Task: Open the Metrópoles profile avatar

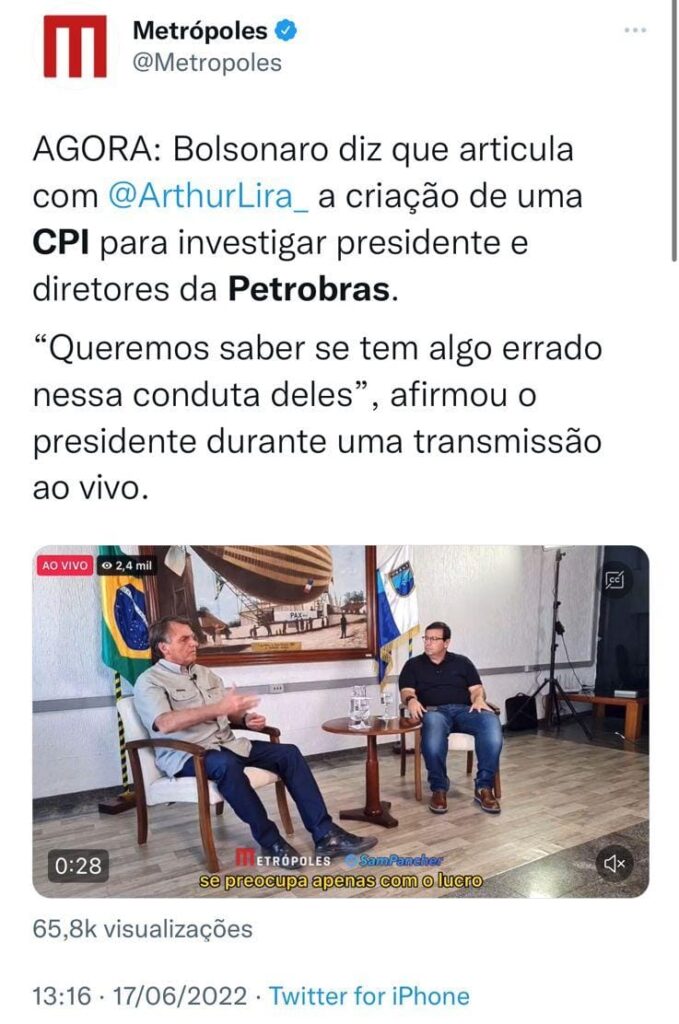Action: point(75,47)
